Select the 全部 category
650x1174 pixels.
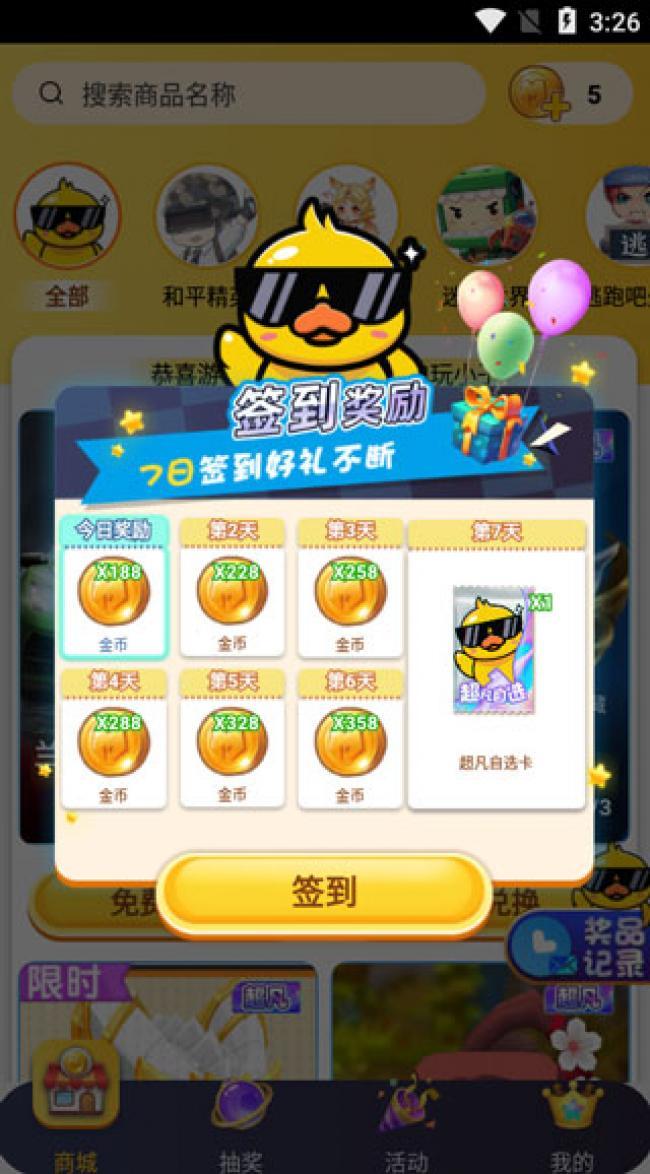(x=66, y=236)
